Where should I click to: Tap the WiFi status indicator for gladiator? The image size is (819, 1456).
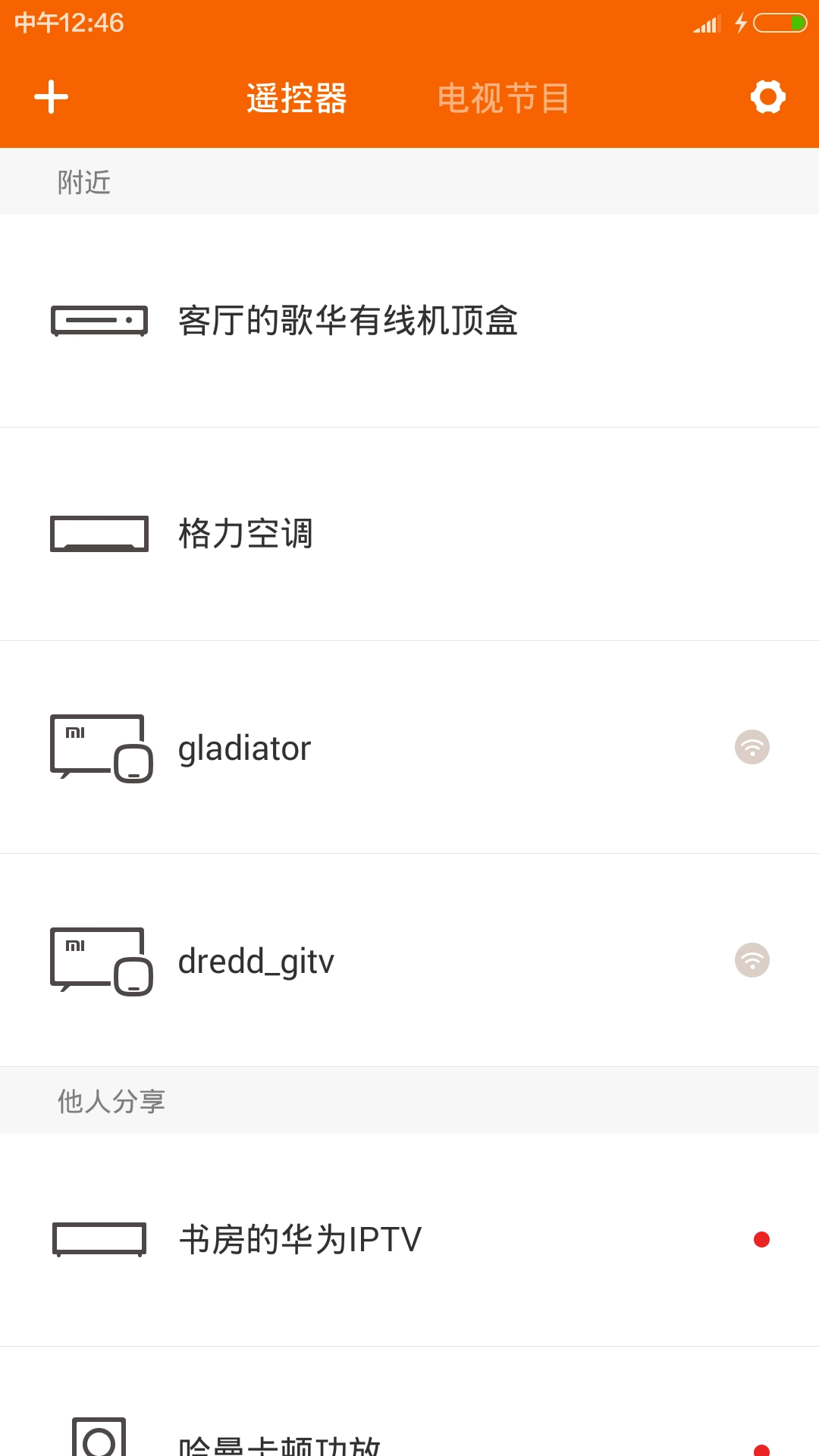752,747
